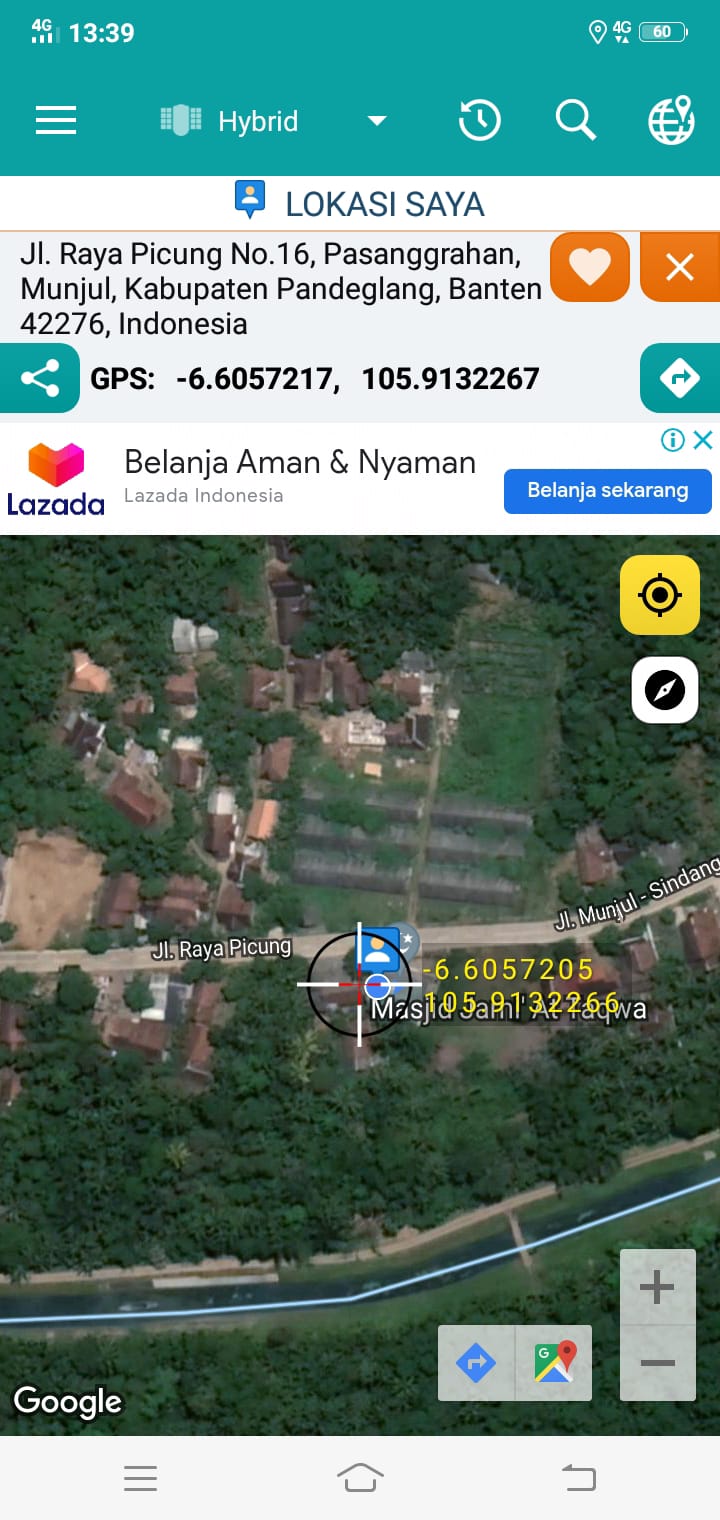Expand the Hybrid map type dropdown
The width and height of the screenshot is (720, 1520).
(273, 121)
